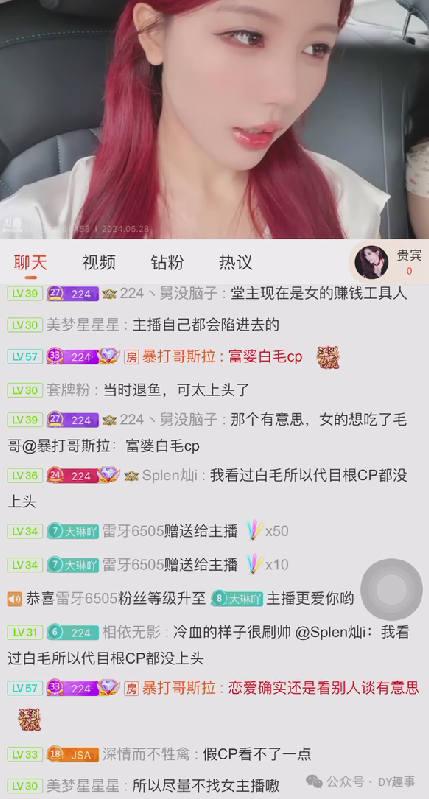Tap the floating gray circle button
429x799 pixels.
pos(391,590)
